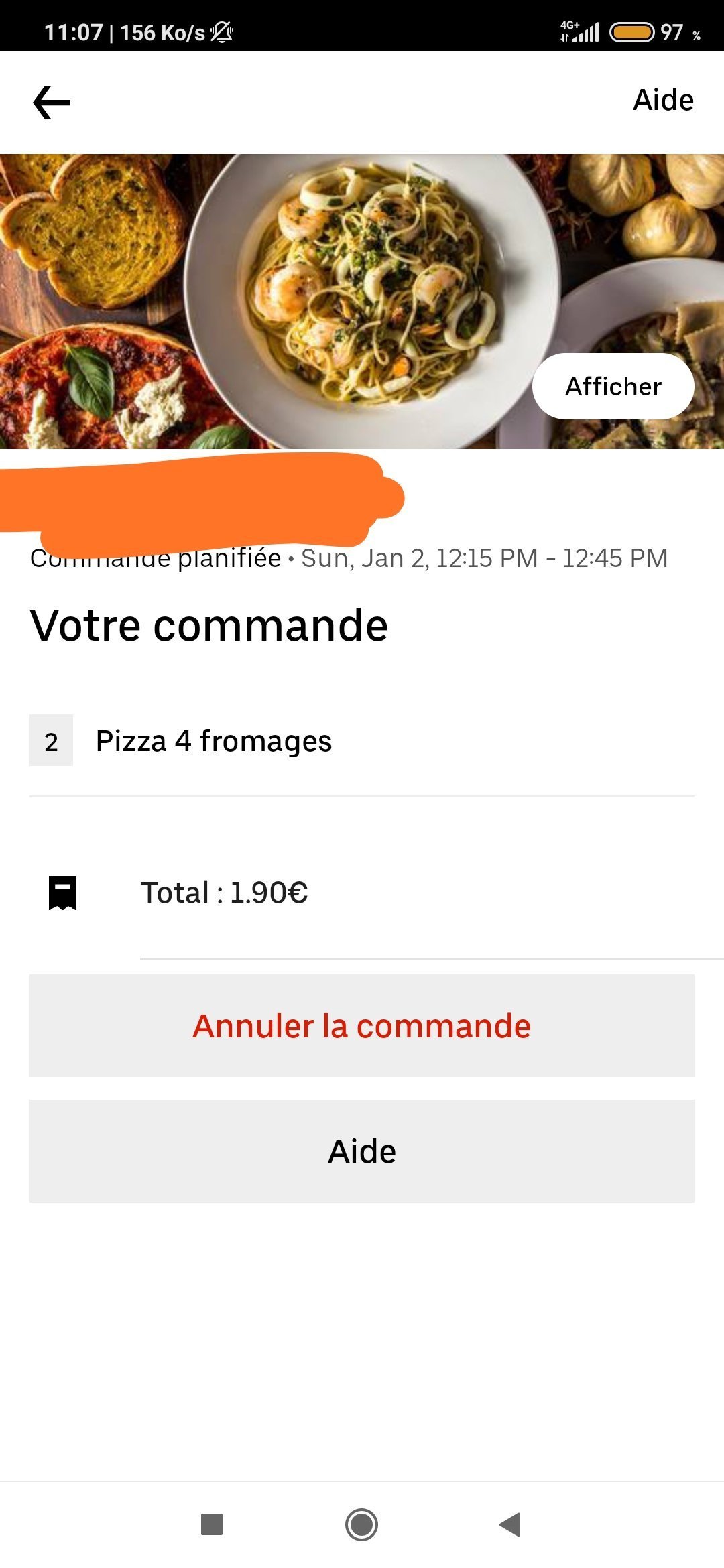This screenshot has width=724, height=1568.
Task: Tap the Afficher button on the photo
Action: point(613,387)
